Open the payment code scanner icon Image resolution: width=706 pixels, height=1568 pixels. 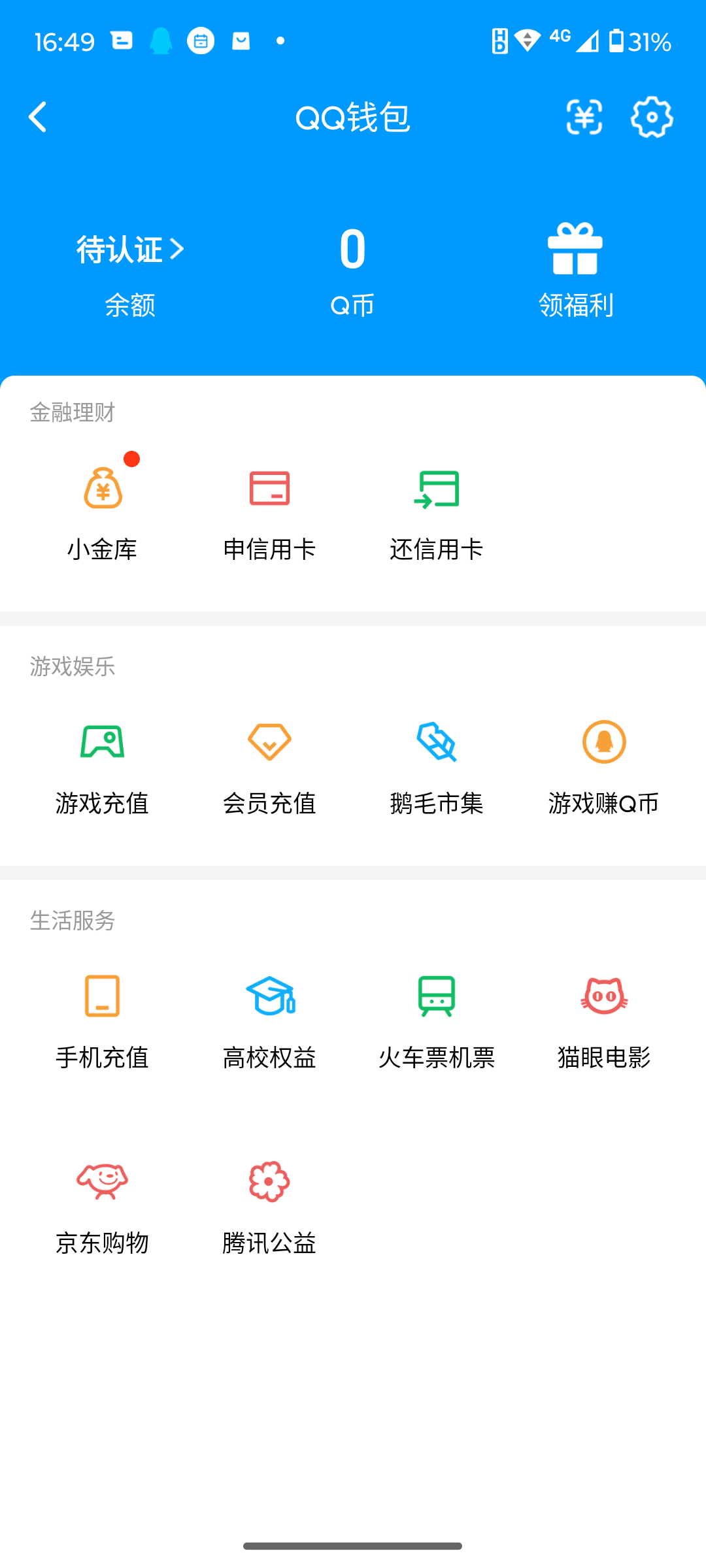tap(584, 118)
